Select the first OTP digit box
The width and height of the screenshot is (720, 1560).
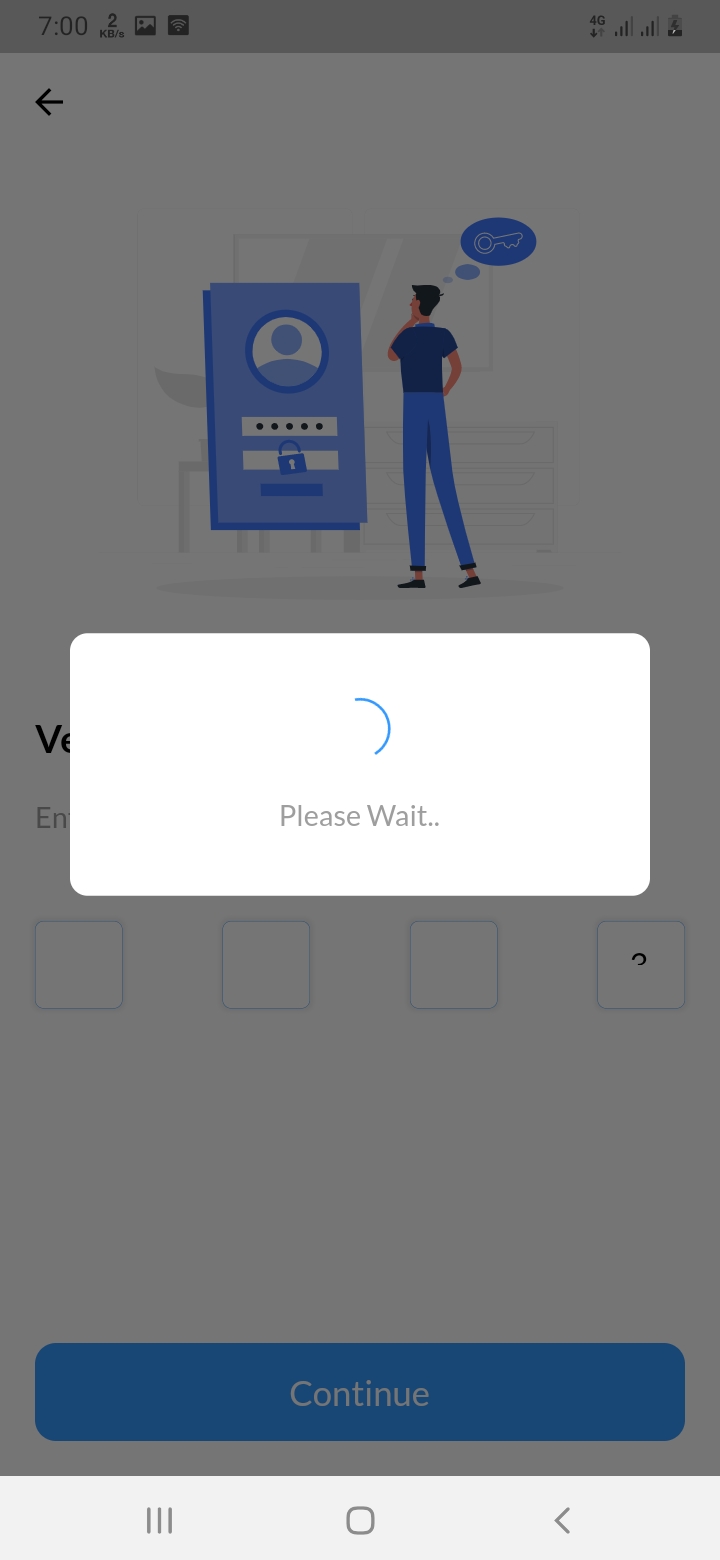point(79,965)
